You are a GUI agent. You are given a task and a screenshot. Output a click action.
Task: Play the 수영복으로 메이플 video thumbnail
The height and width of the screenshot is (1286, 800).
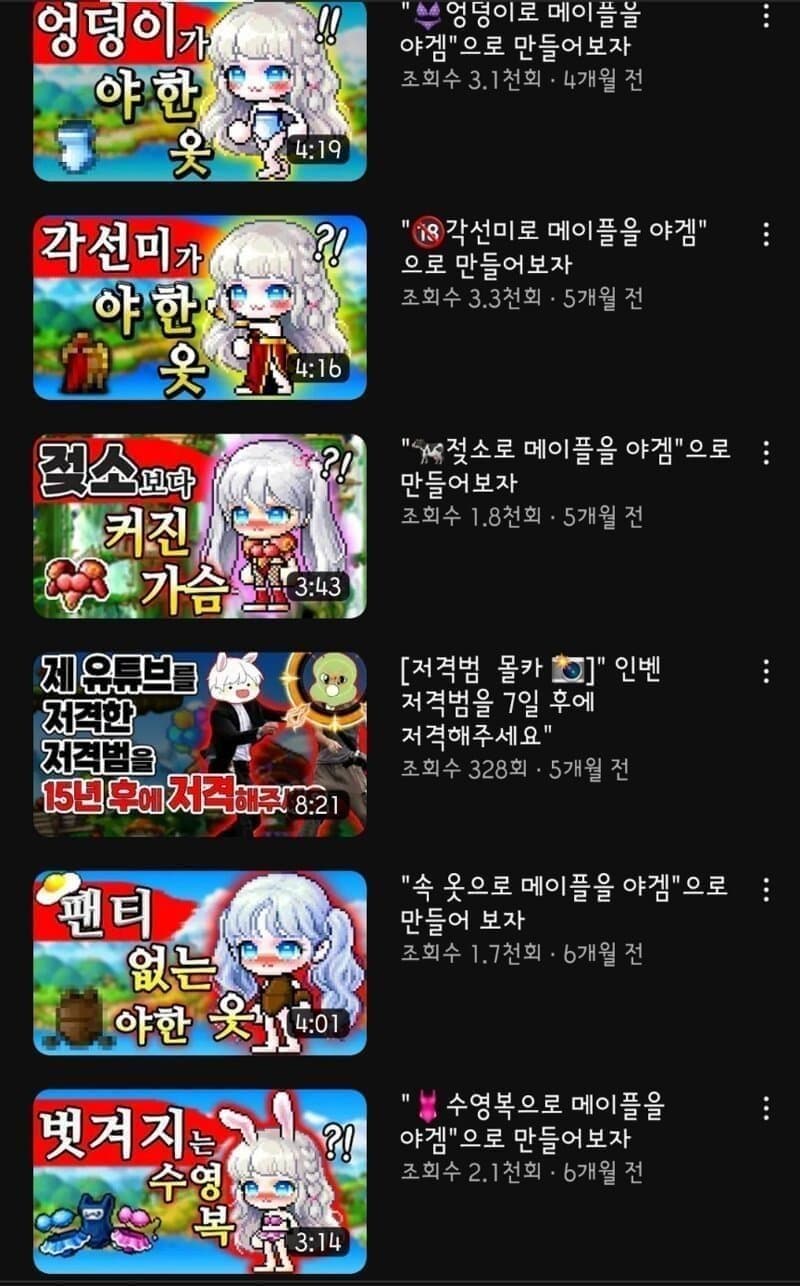200,1180
